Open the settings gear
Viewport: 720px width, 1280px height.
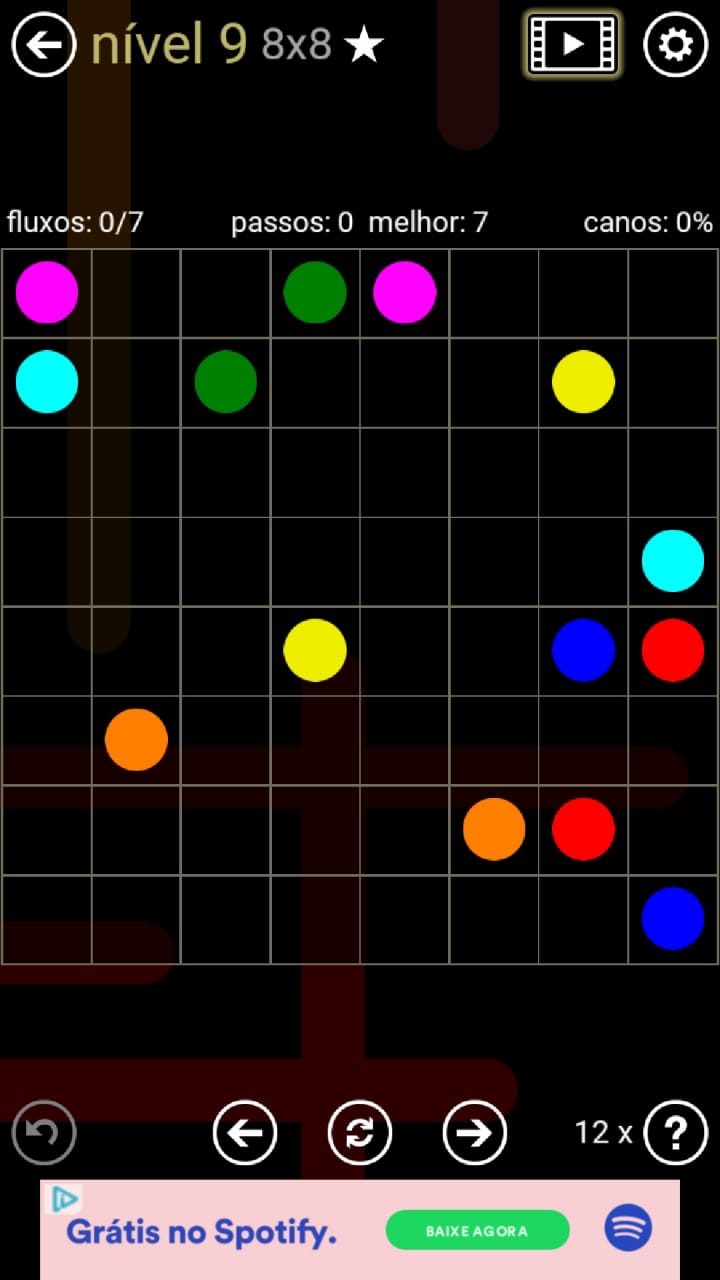pyautogui.click(x=675, y=44)
